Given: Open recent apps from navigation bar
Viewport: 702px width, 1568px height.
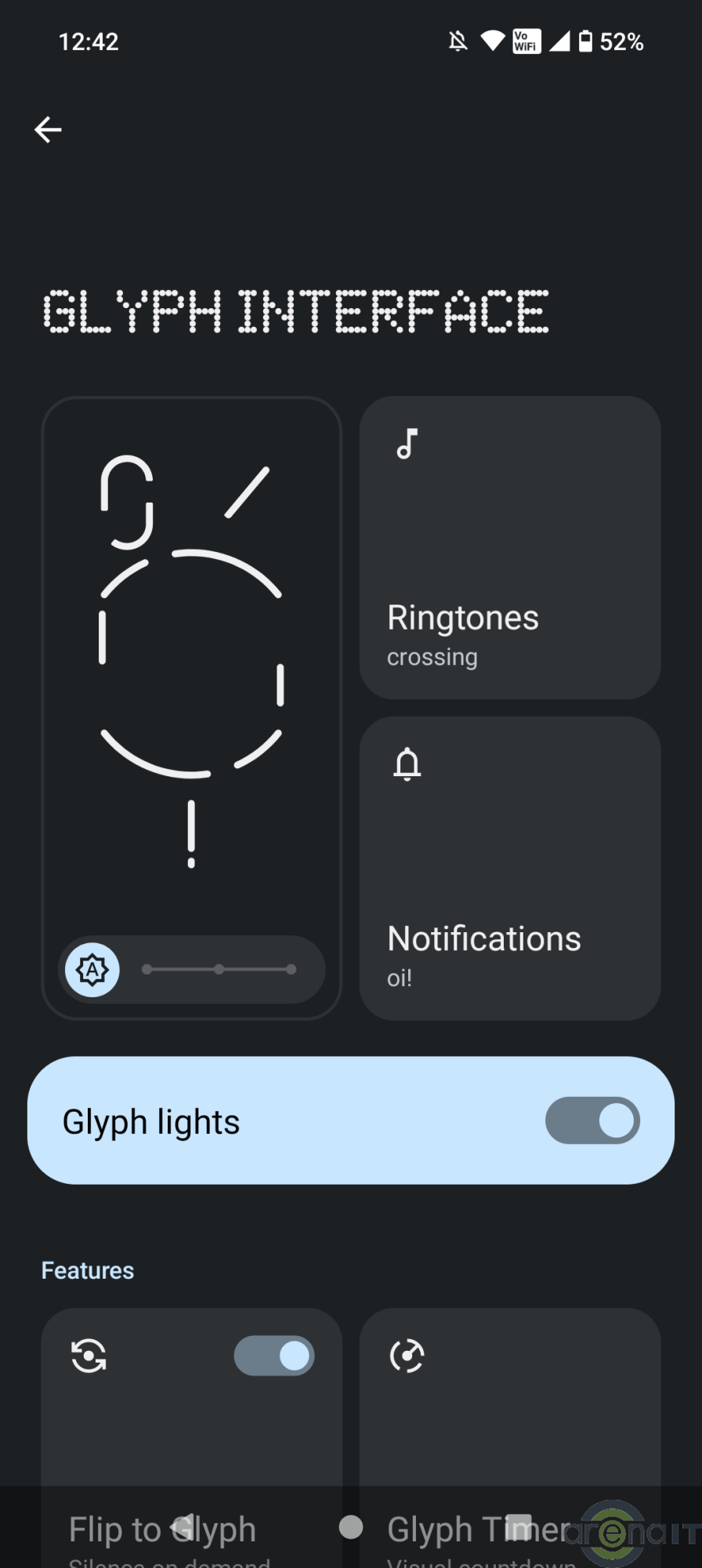Looking at the screenshot, I should click(x=519, y=1526).
